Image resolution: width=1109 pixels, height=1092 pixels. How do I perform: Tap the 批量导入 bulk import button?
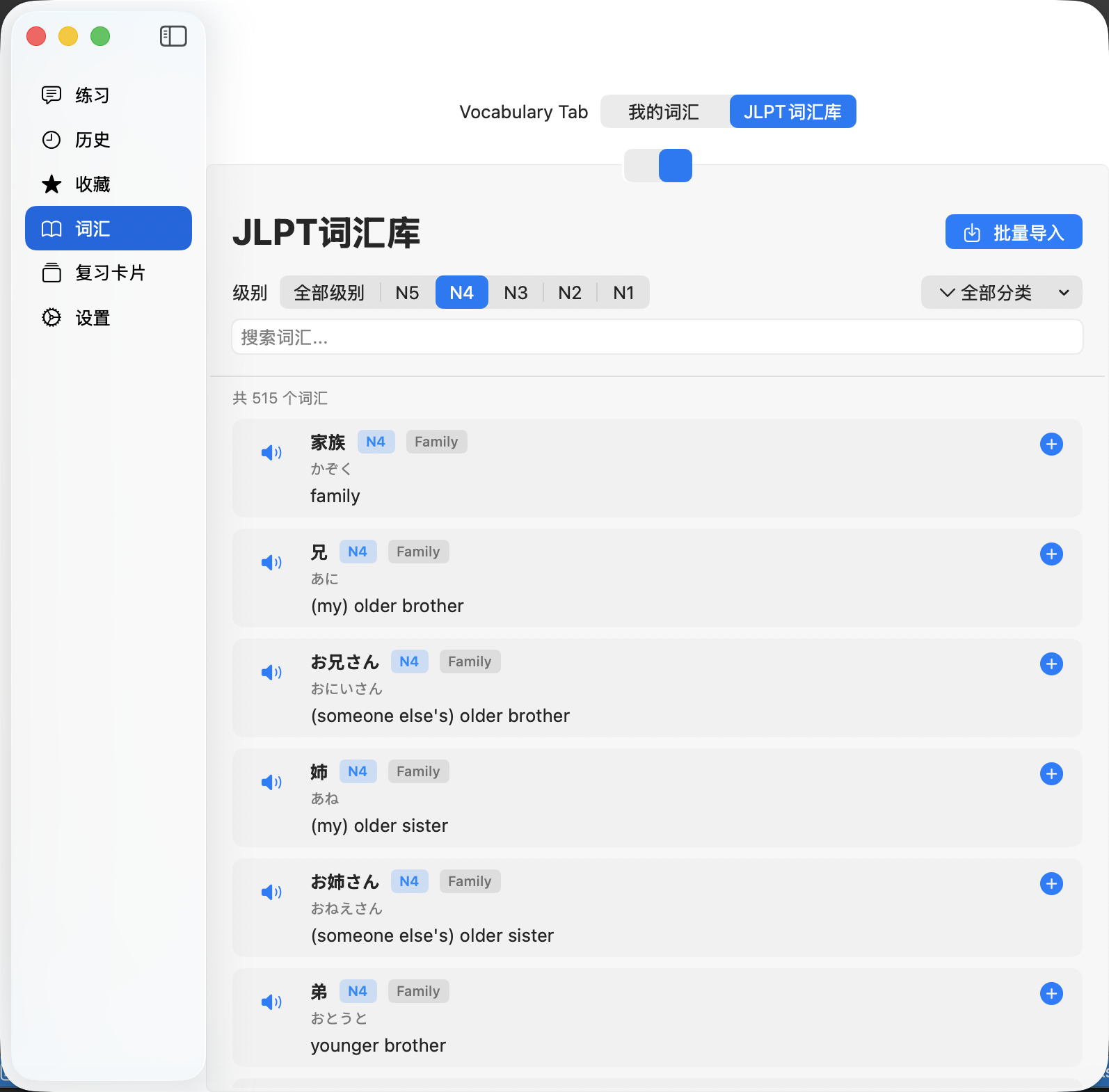(1013, 232)
